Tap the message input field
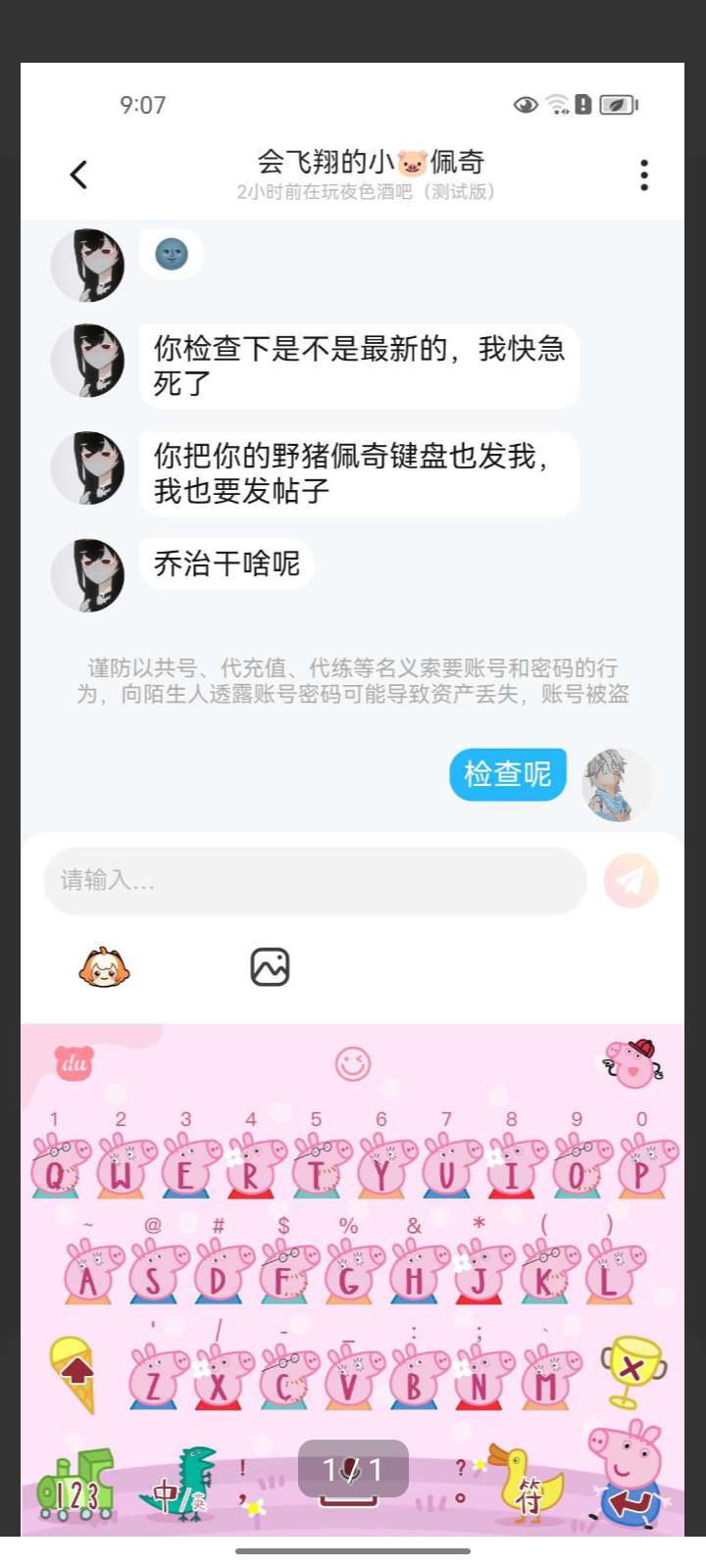Viewport: 706px width, 1568px height. 315,880
